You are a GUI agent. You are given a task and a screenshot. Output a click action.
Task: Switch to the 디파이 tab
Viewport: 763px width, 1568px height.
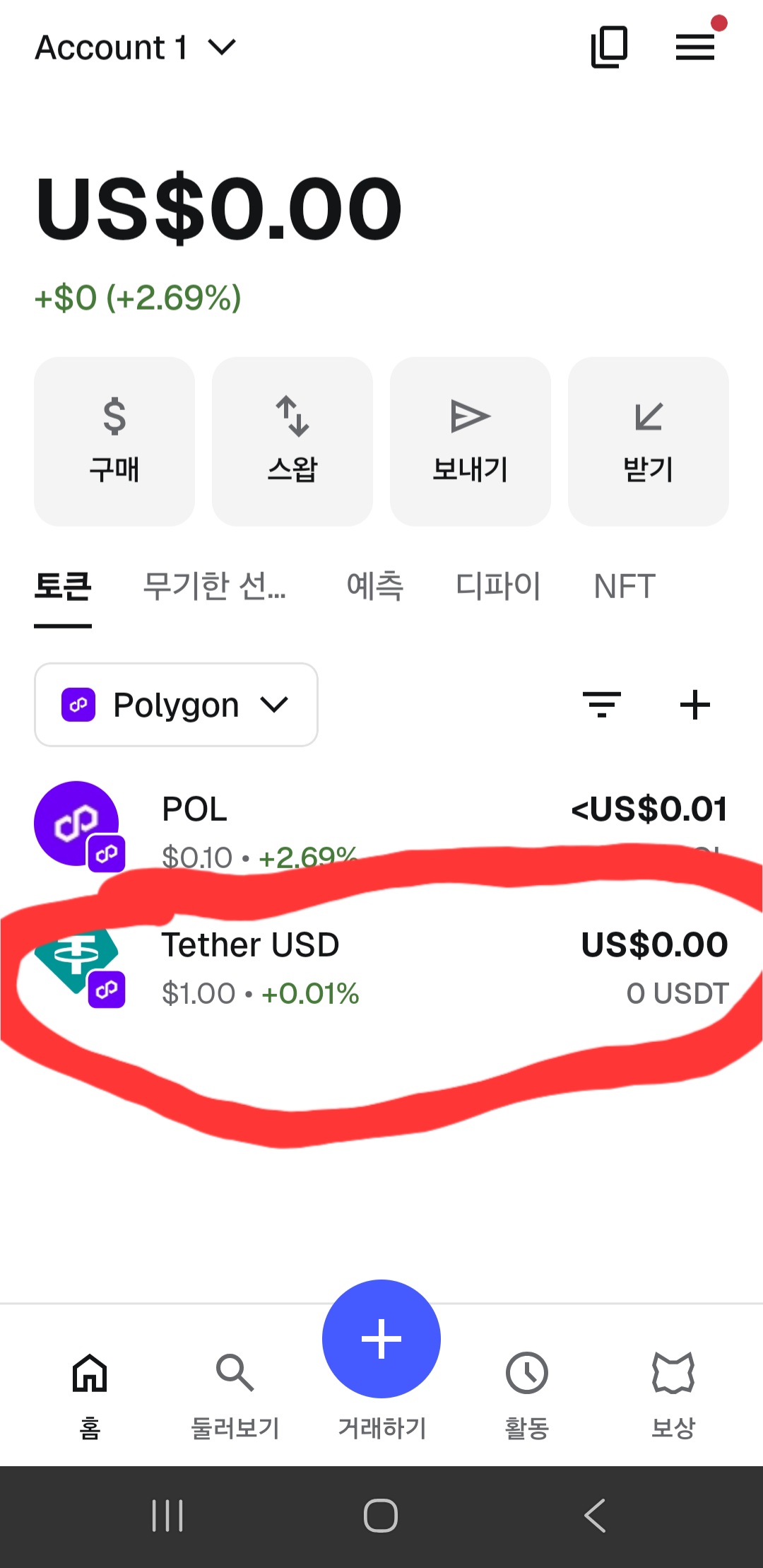click(498, 586)
